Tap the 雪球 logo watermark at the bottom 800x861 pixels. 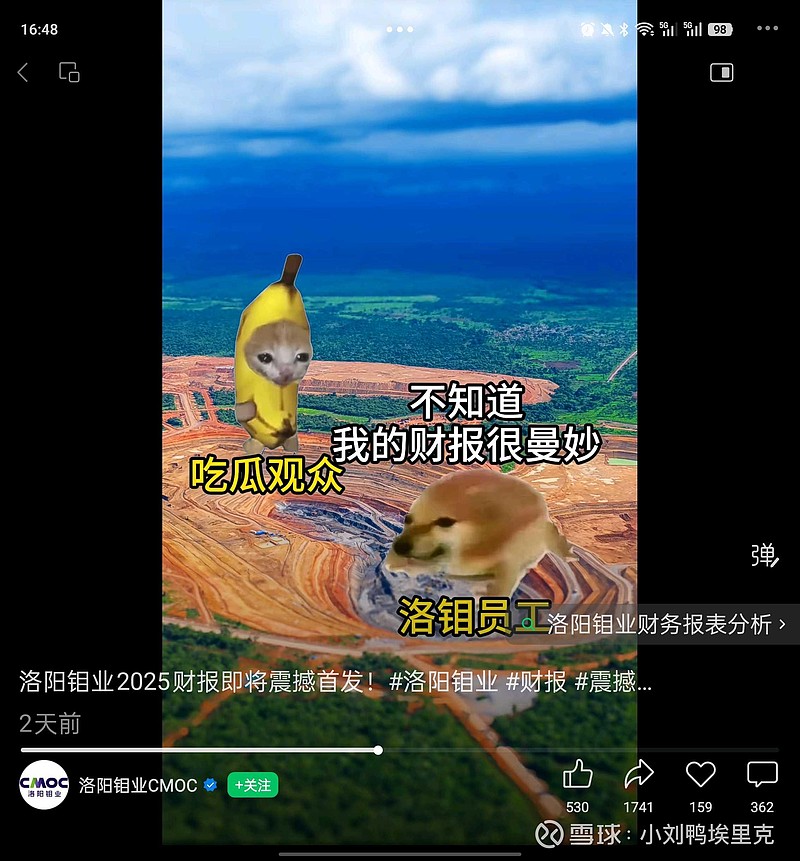click(x=548, y=833)
